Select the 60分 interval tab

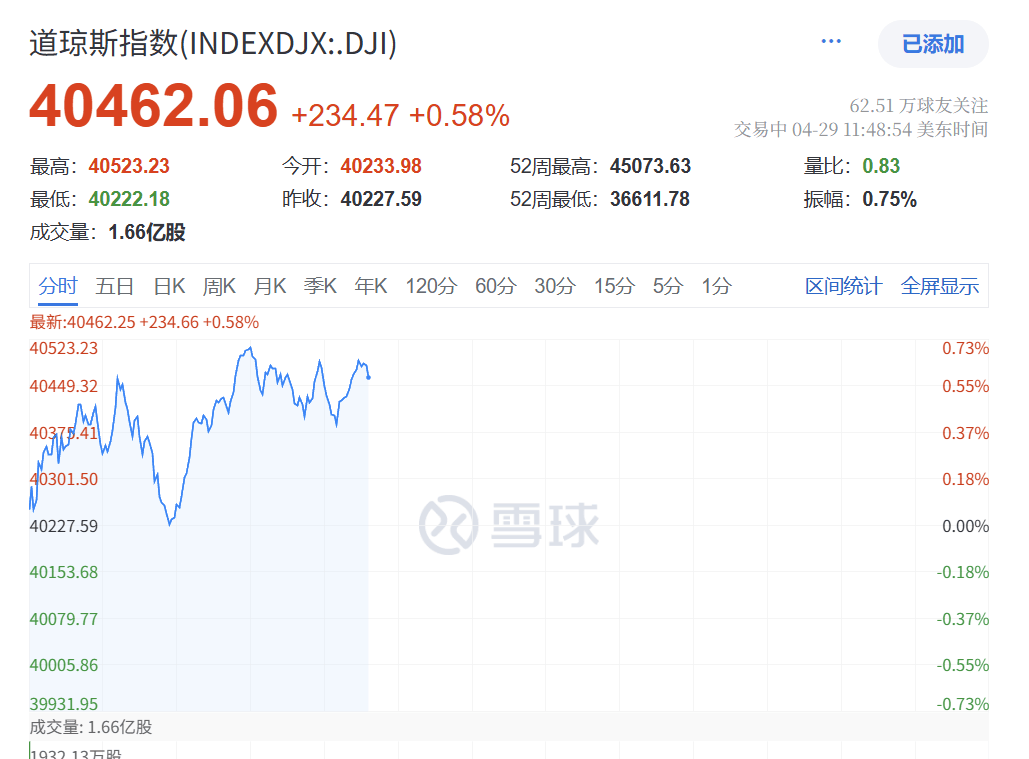pyautogui.click(x=495, y=287)
